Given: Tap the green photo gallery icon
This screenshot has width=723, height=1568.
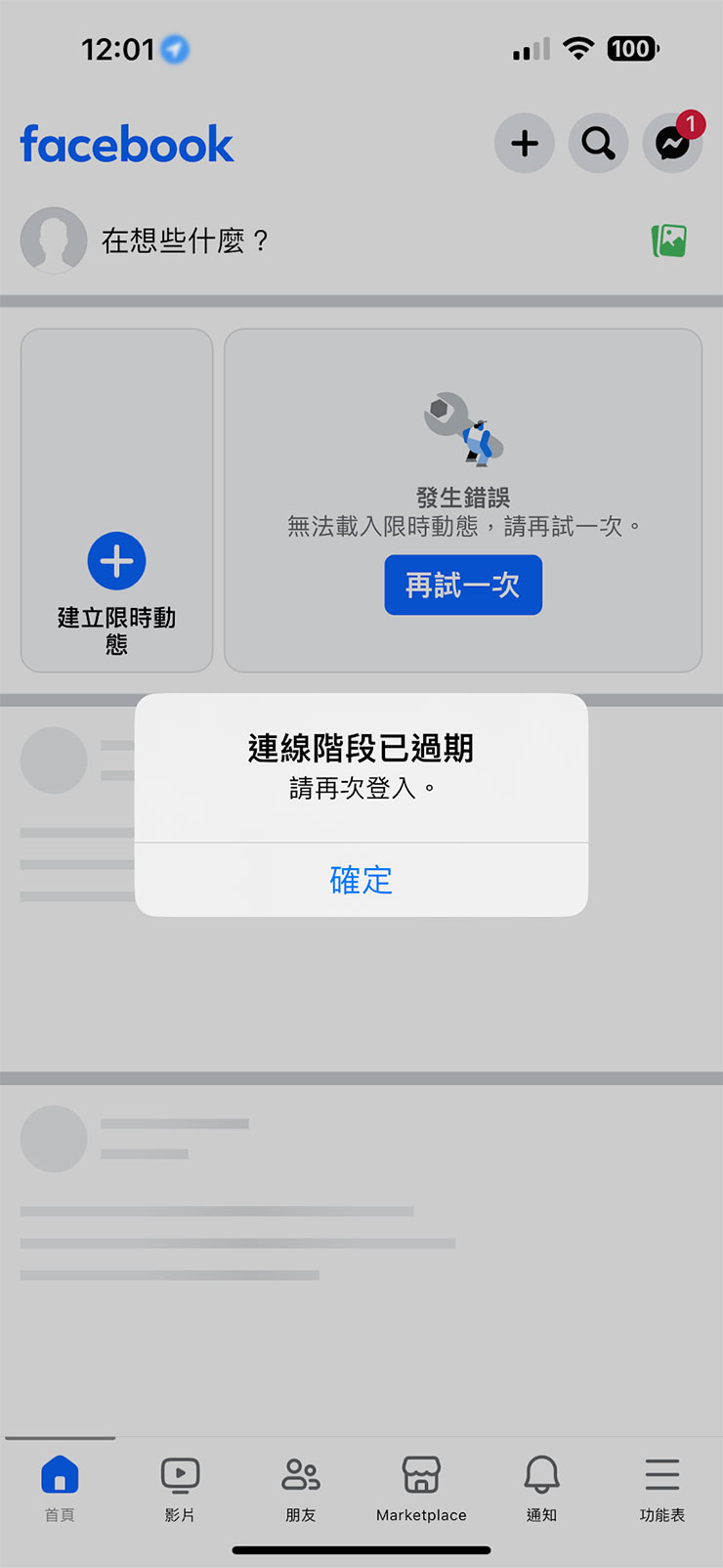Looking at the screenshot, I should pos(670,238).
